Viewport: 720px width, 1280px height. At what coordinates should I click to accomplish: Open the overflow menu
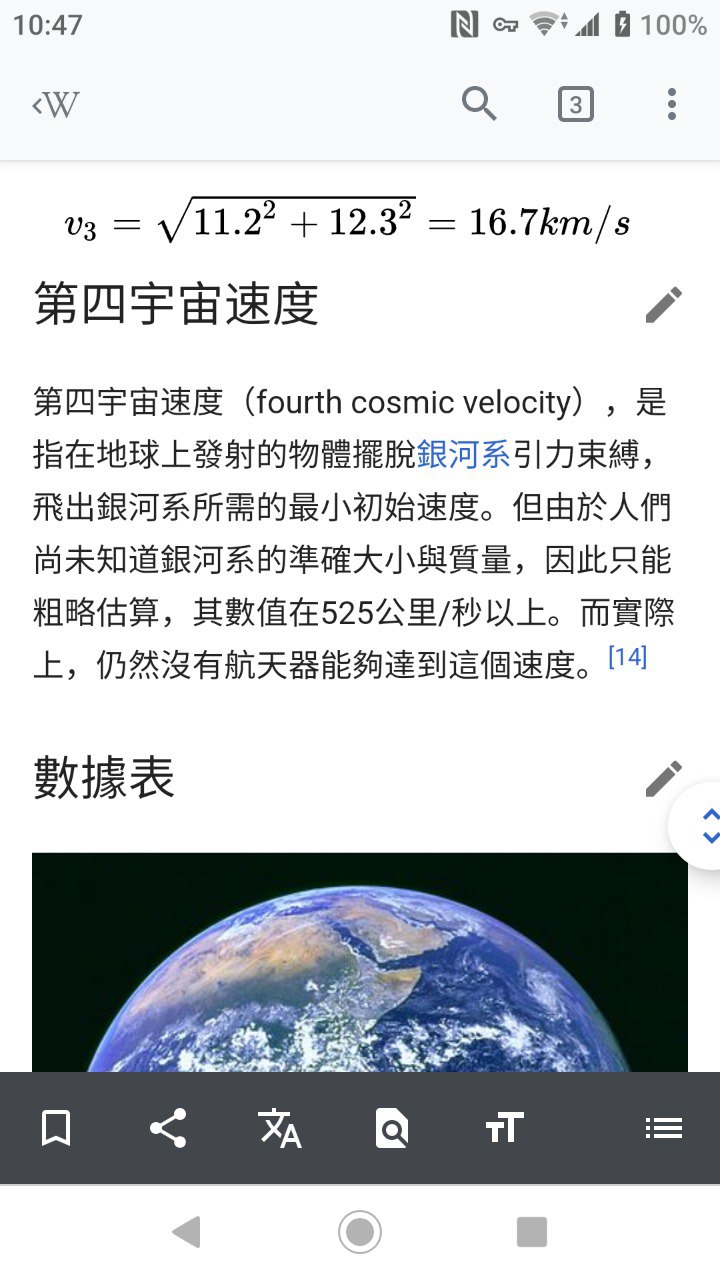(671, 104)
